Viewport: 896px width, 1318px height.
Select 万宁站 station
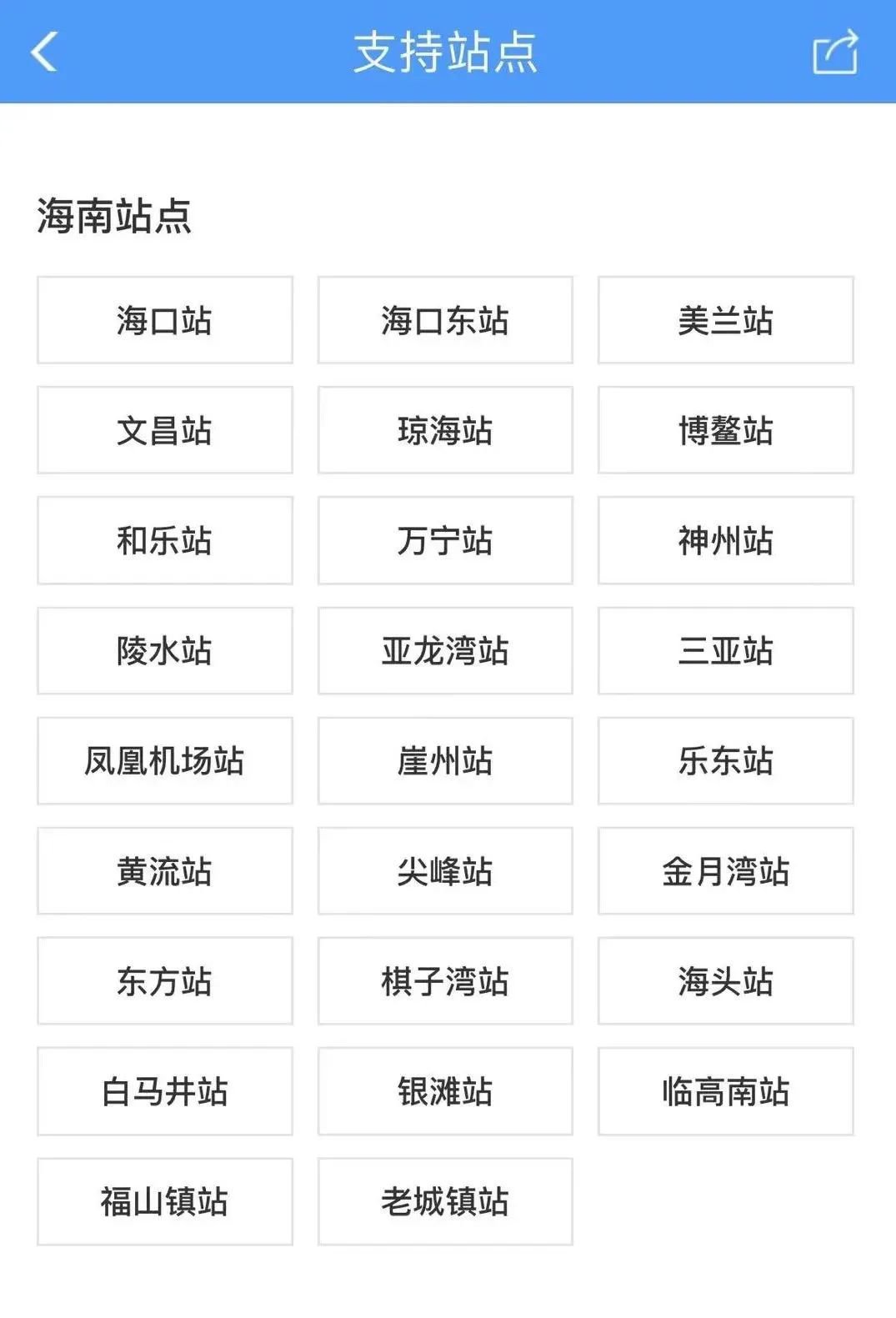click(x=445, y=540)
